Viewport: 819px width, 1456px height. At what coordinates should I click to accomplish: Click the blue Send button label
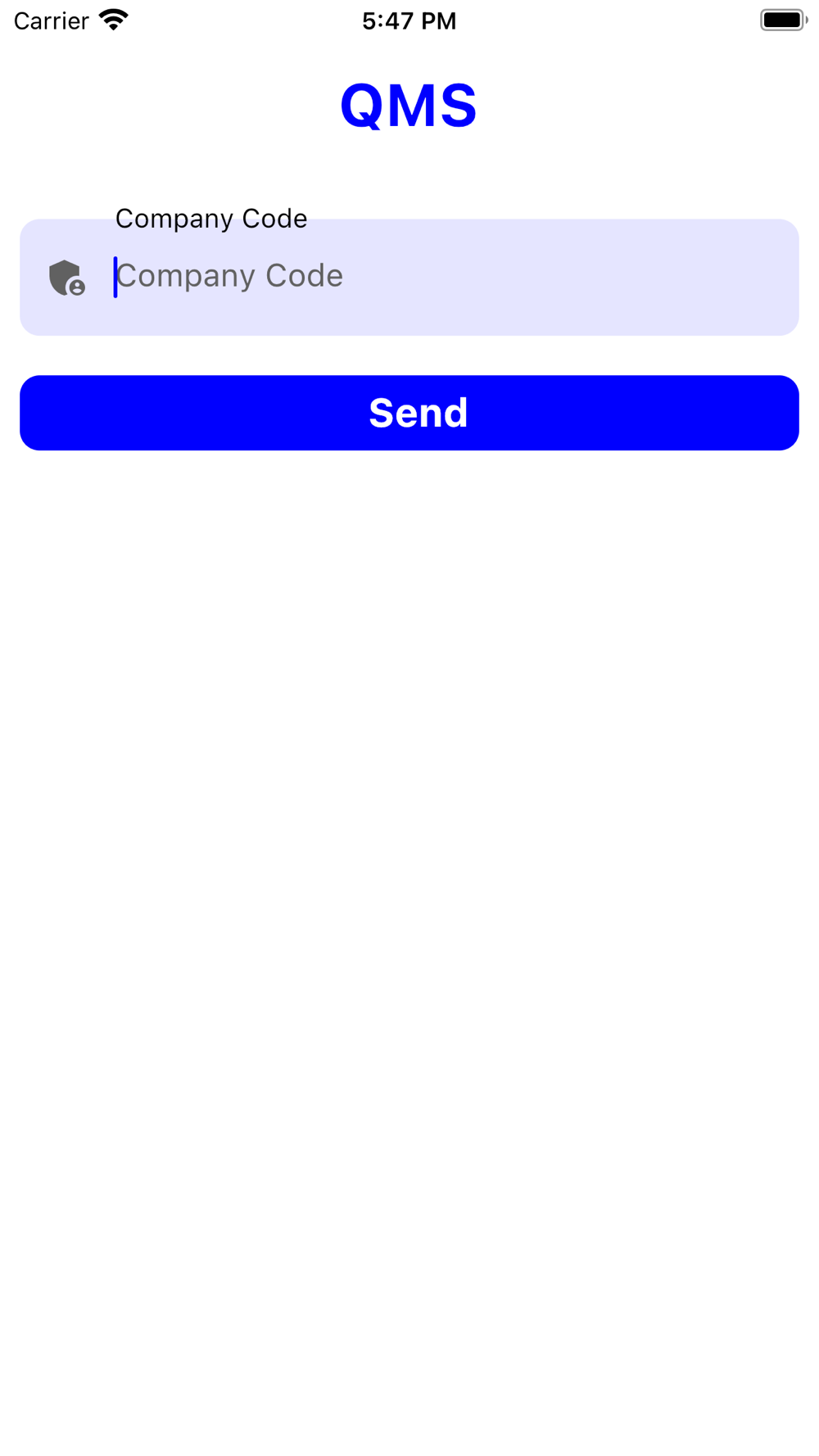tap(417, 412)
